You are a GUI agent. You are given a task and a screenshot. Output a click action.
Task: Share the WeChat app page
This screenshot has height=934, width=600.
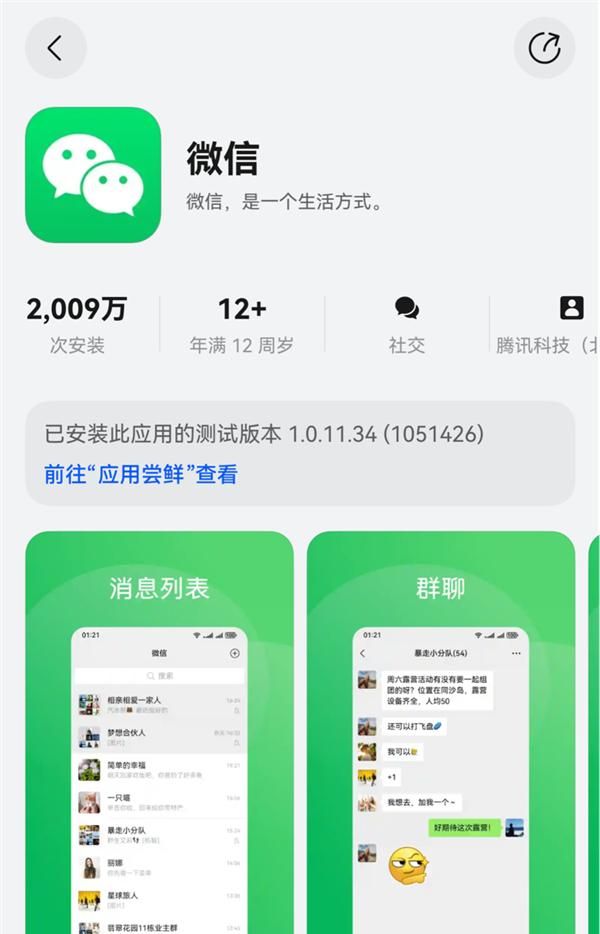pyautogui.click(x=544, y=48)
